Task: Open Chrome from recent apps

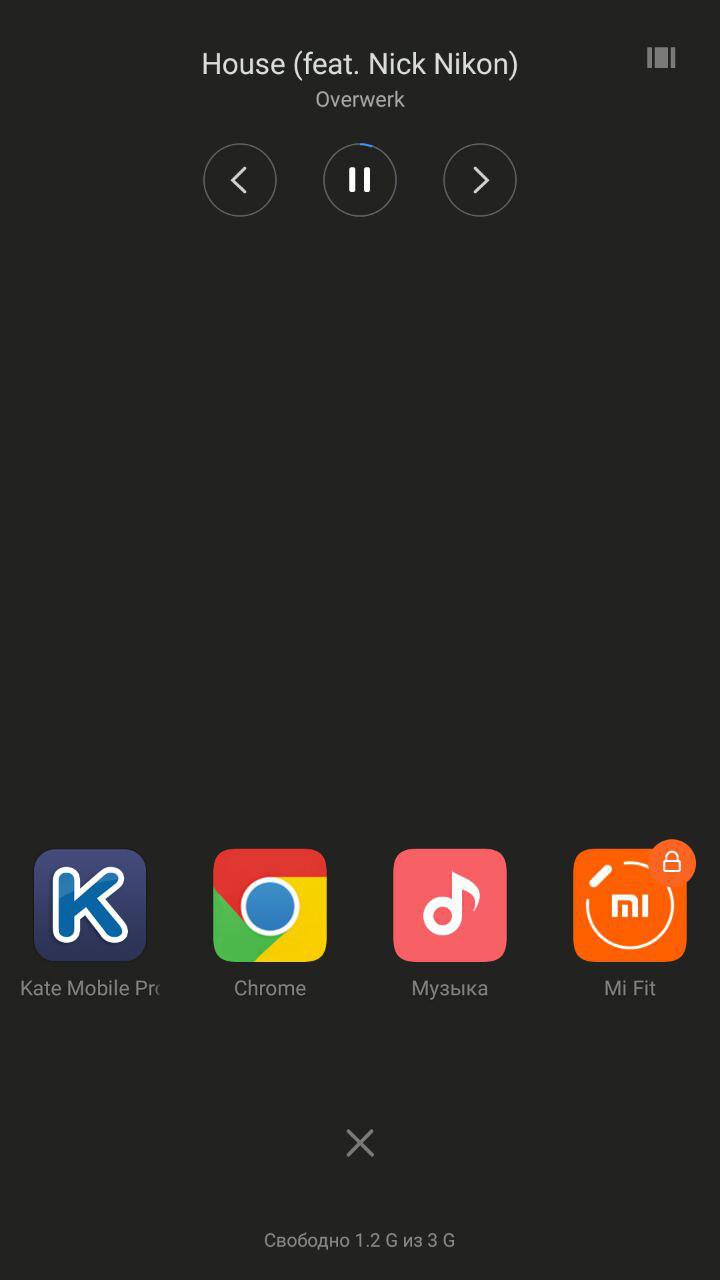Action: 270,905
